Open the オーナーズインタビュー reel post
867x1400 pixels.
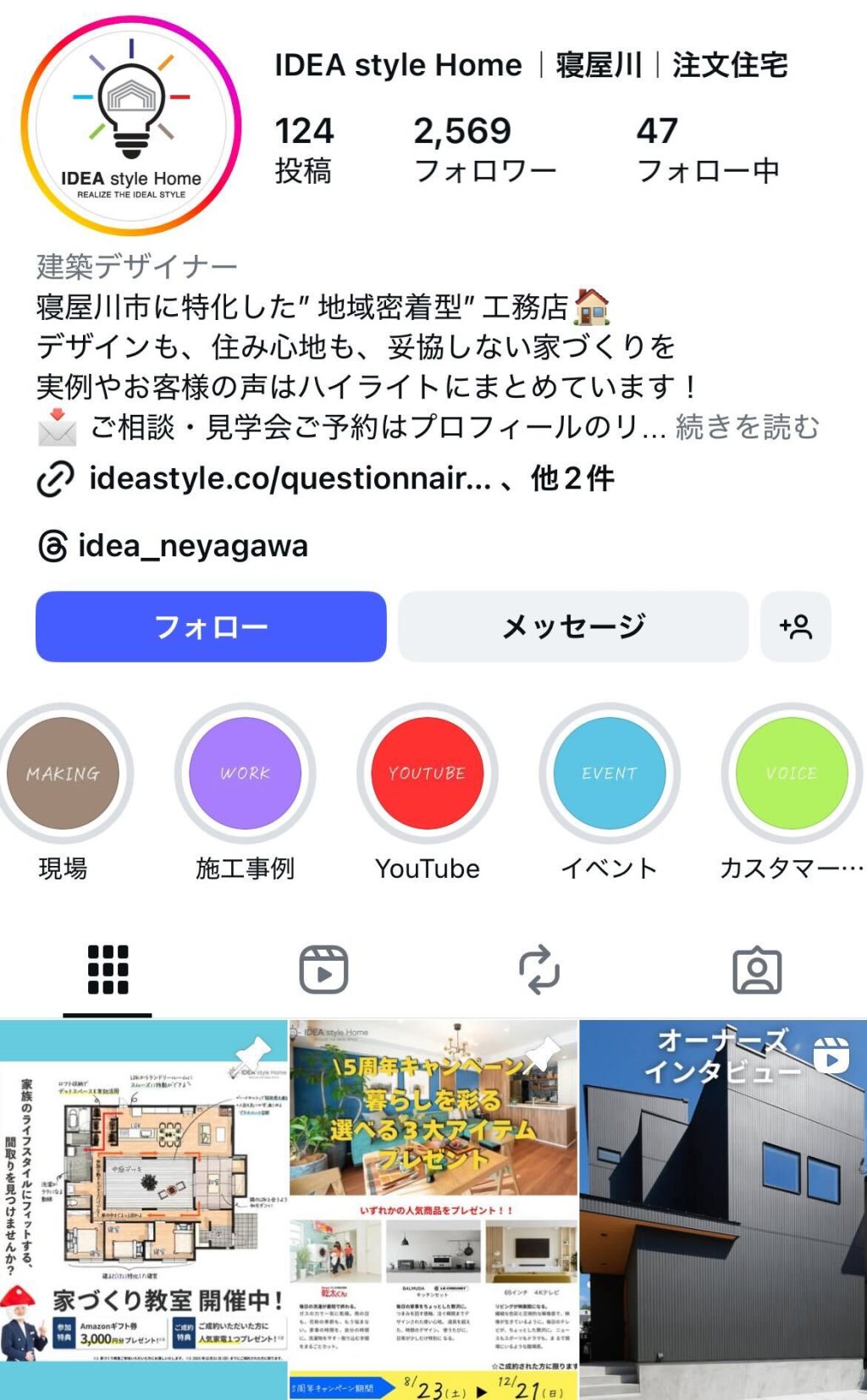click(x=723, y=1210)
